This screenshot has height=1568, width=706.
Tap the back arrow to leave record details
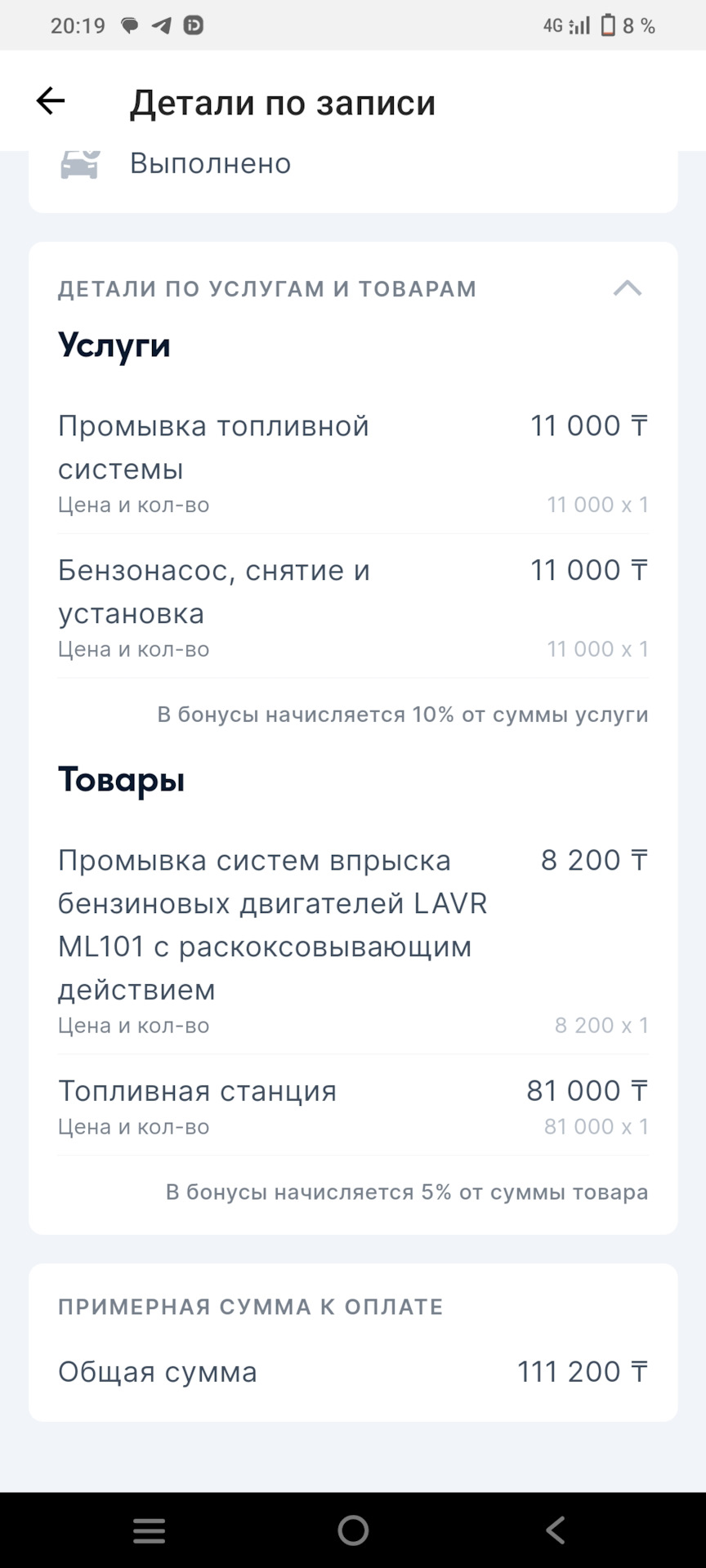tap(50, 100)
